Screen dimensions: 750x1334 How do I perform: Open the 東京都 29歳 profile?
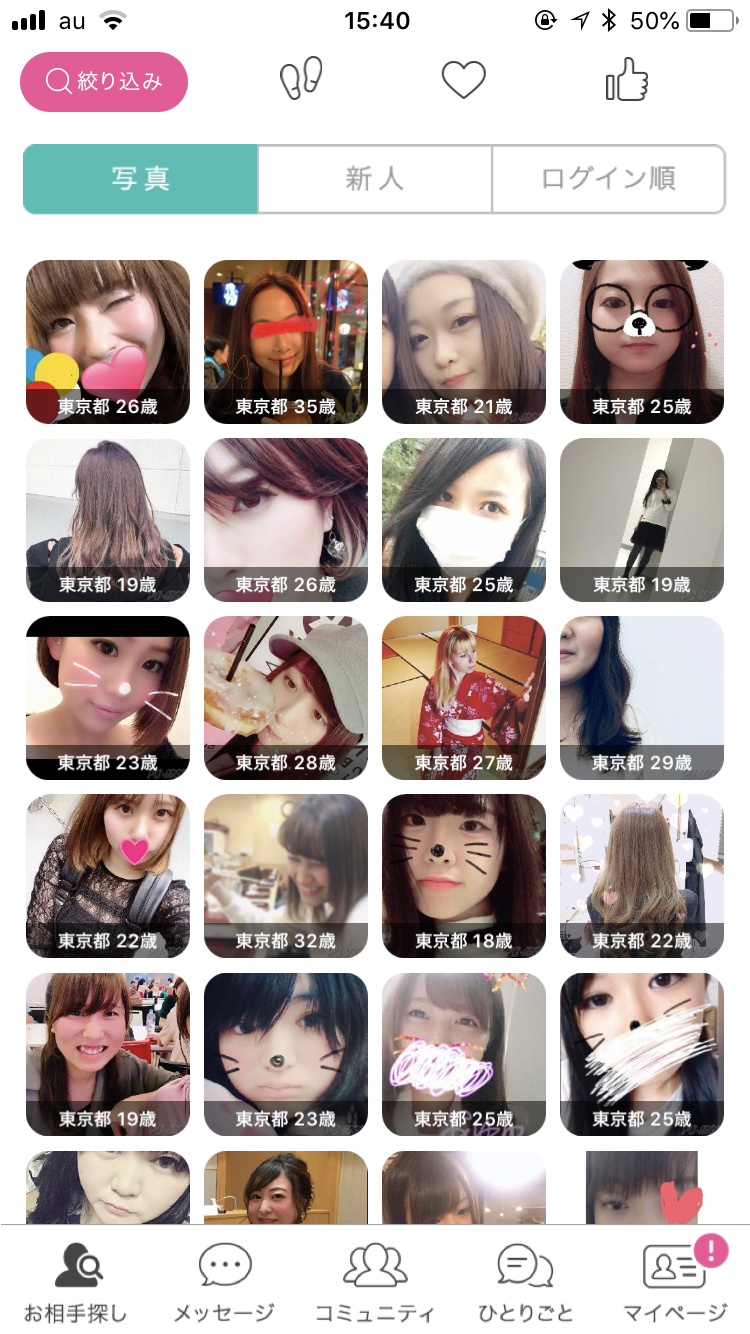(x=642, y=697)
